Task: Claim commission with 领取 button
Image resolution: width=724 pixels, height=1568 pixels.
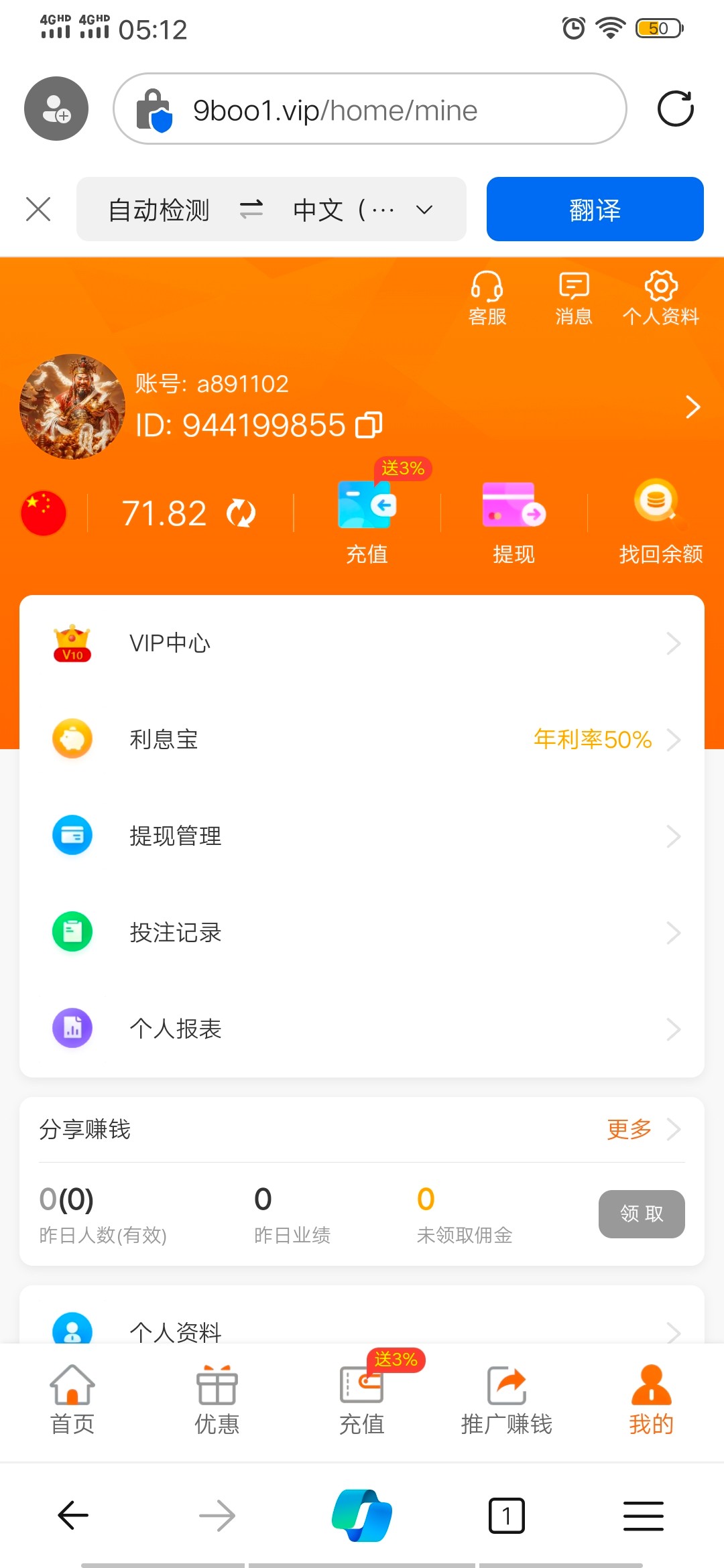Action: (642, 1214)
